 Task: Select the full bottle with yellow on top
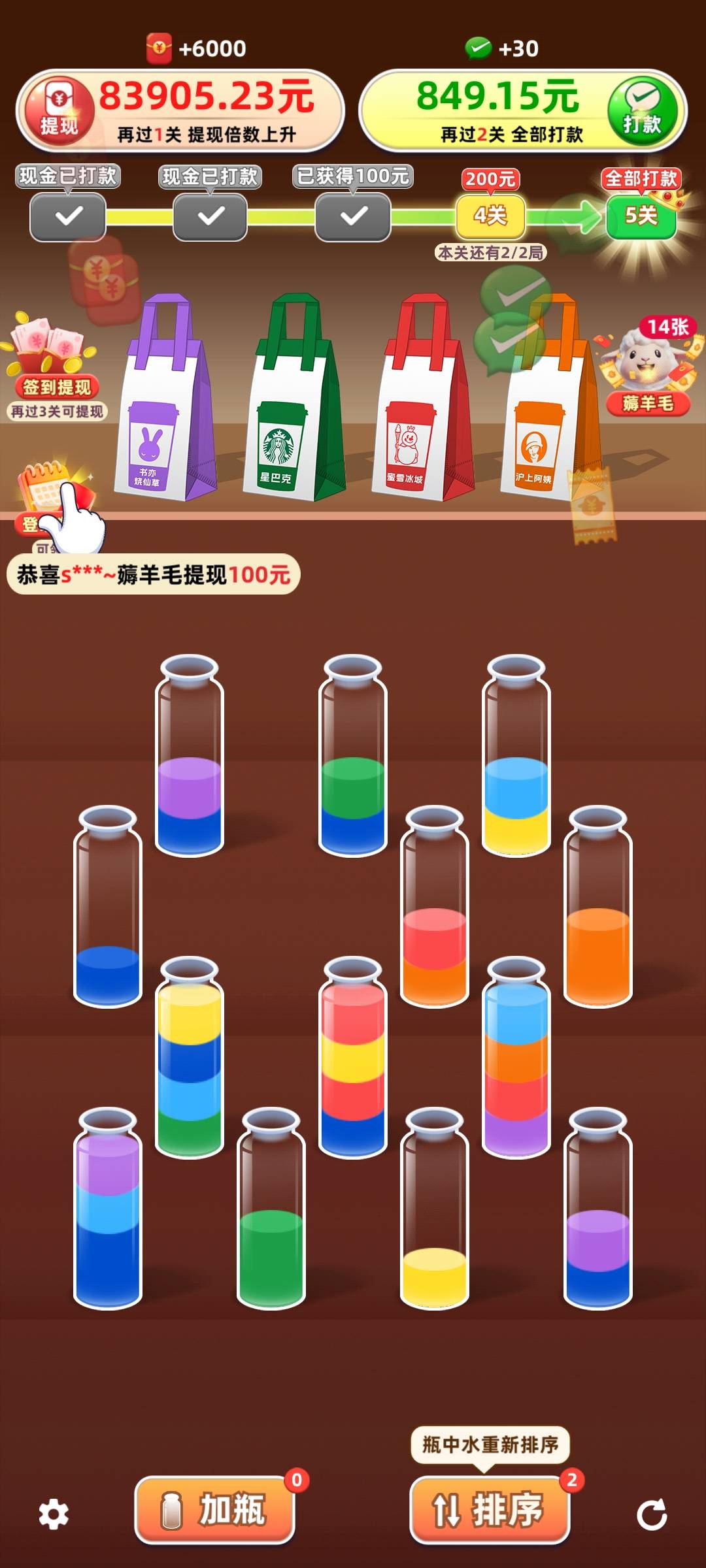pyautogui.click(x=190, y=1057)
